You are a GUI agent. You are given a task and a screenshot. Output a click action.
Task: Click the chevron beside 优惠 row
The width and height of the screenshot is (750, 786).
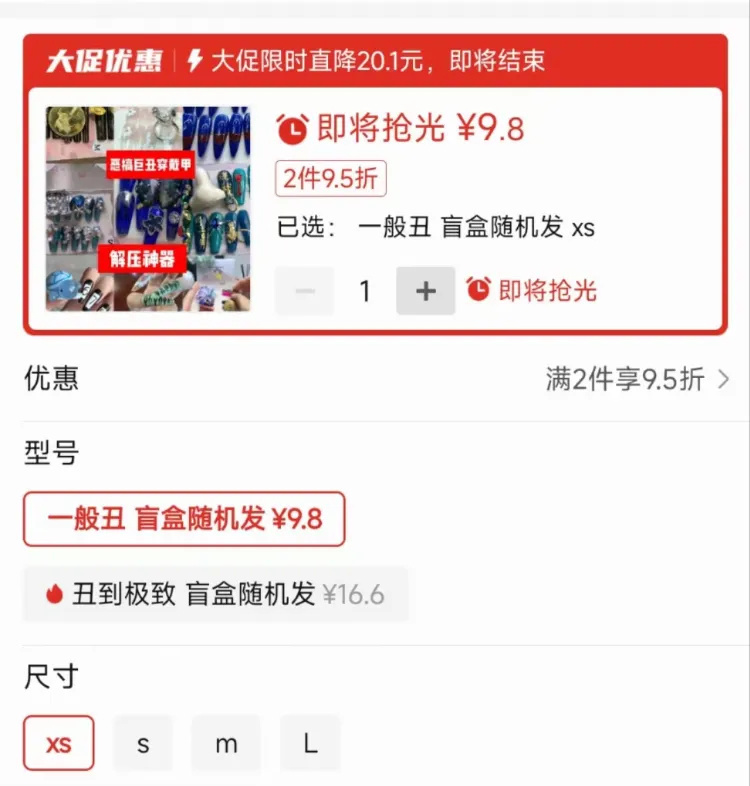723,380
